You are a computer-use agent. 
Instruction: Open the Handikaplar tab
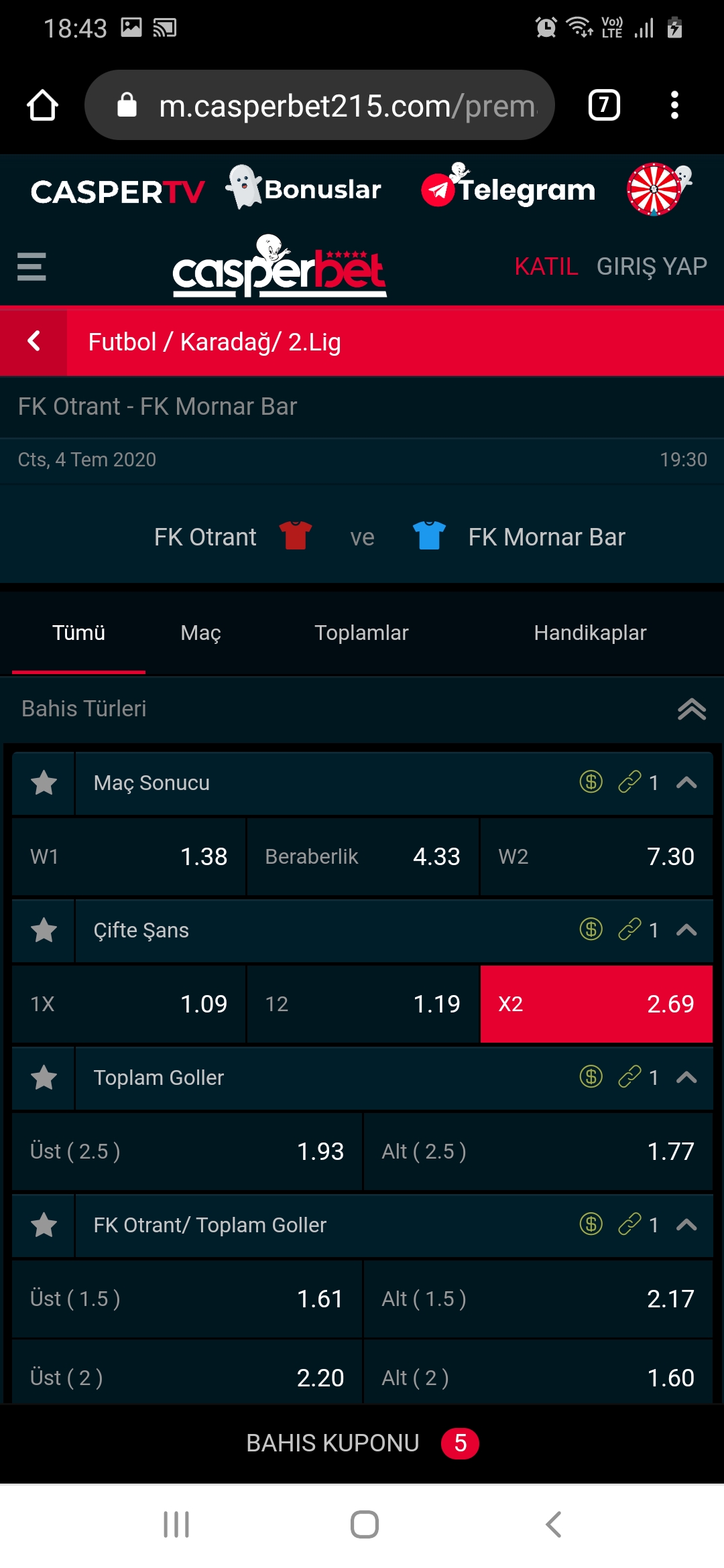(590, 633)
